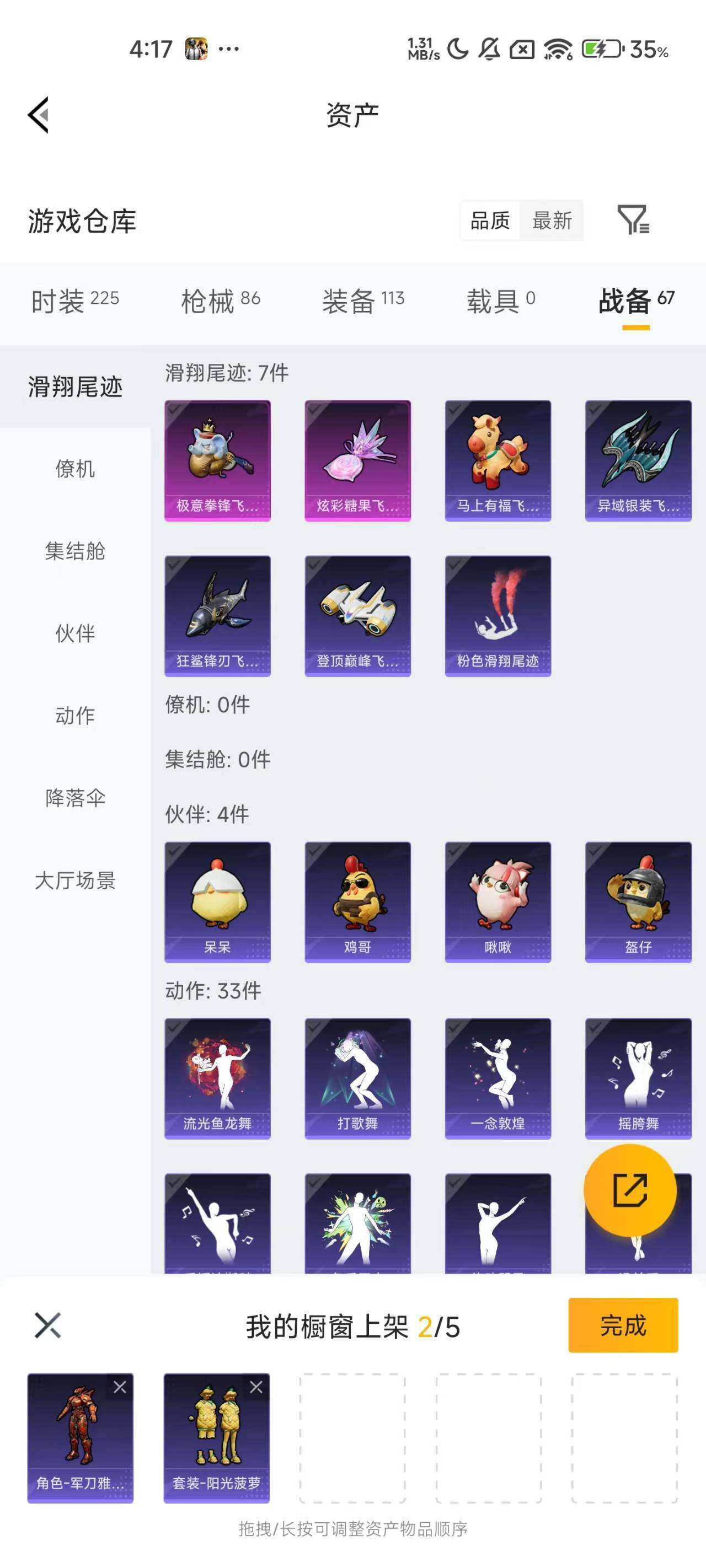Select 僚机 in the side menu
The height and width of the screenshot is (1568, 706).
click(75, 469)
